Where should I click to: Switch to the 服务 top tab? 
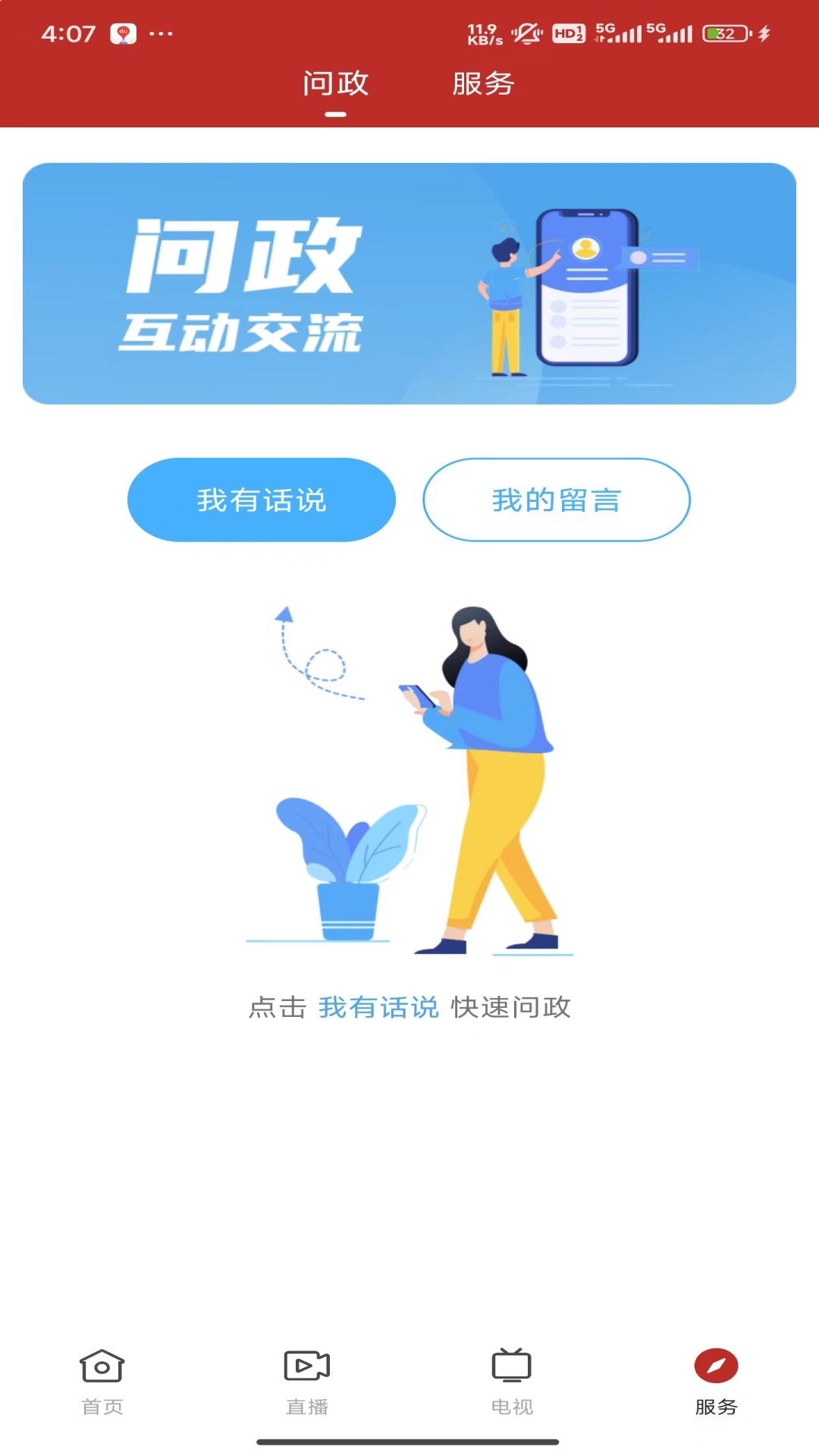pos(483,84)
